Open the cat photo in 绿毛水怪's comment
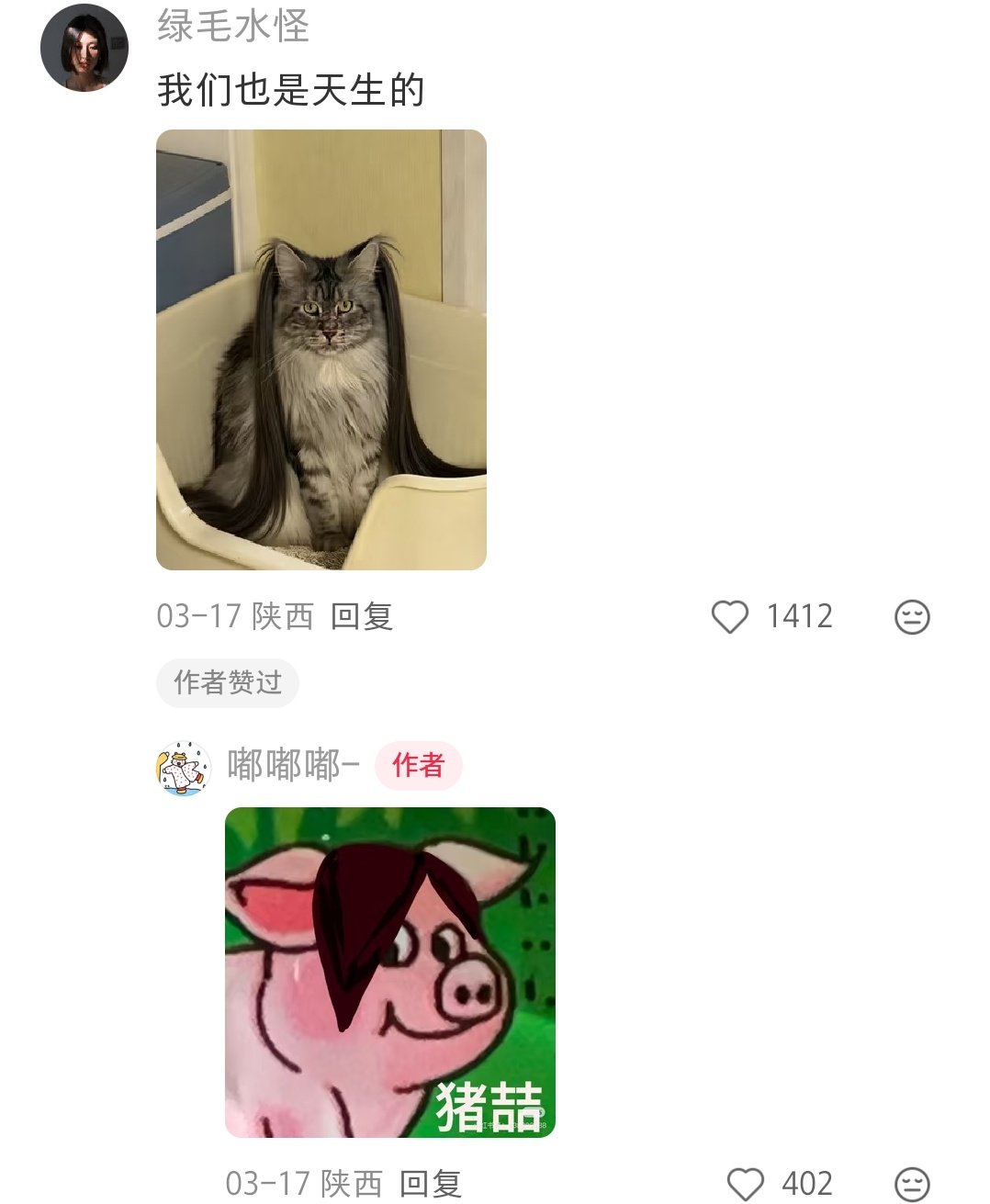Screen dimensions: 990x1204 (x=321, y=349)
